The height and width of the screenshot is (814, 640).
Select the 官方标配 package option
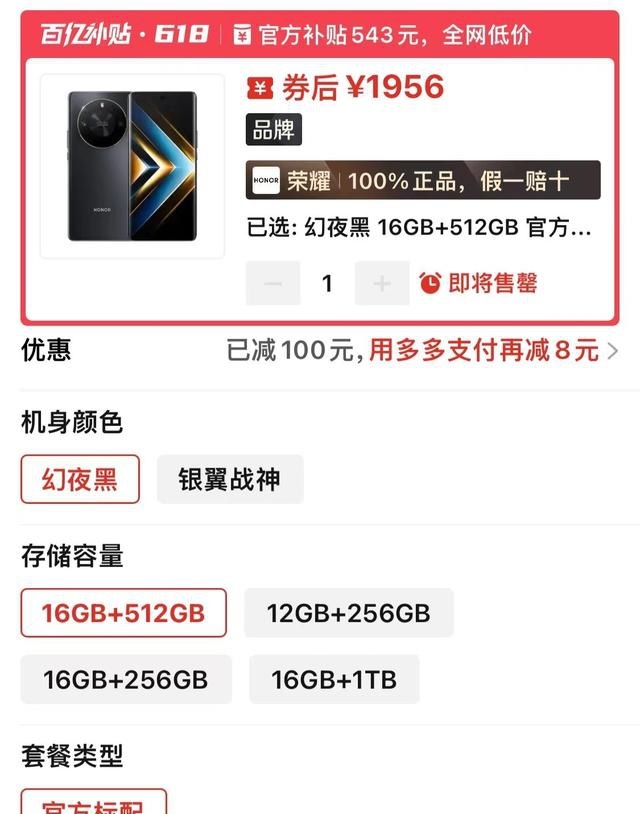click(94, 803)
